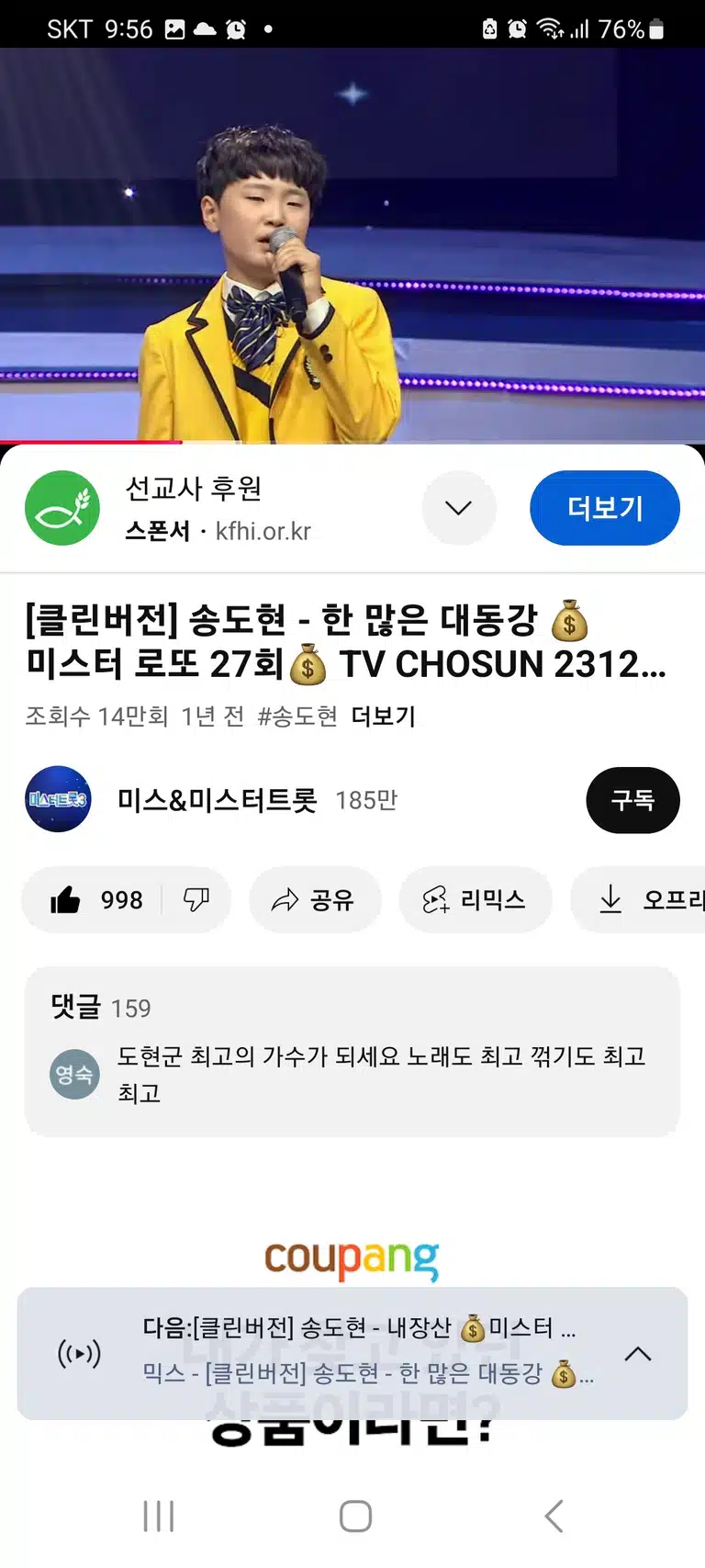This screenshot has width=705, height=1568.
Task: Tap the video player to show controls
Action: point(352,245)
